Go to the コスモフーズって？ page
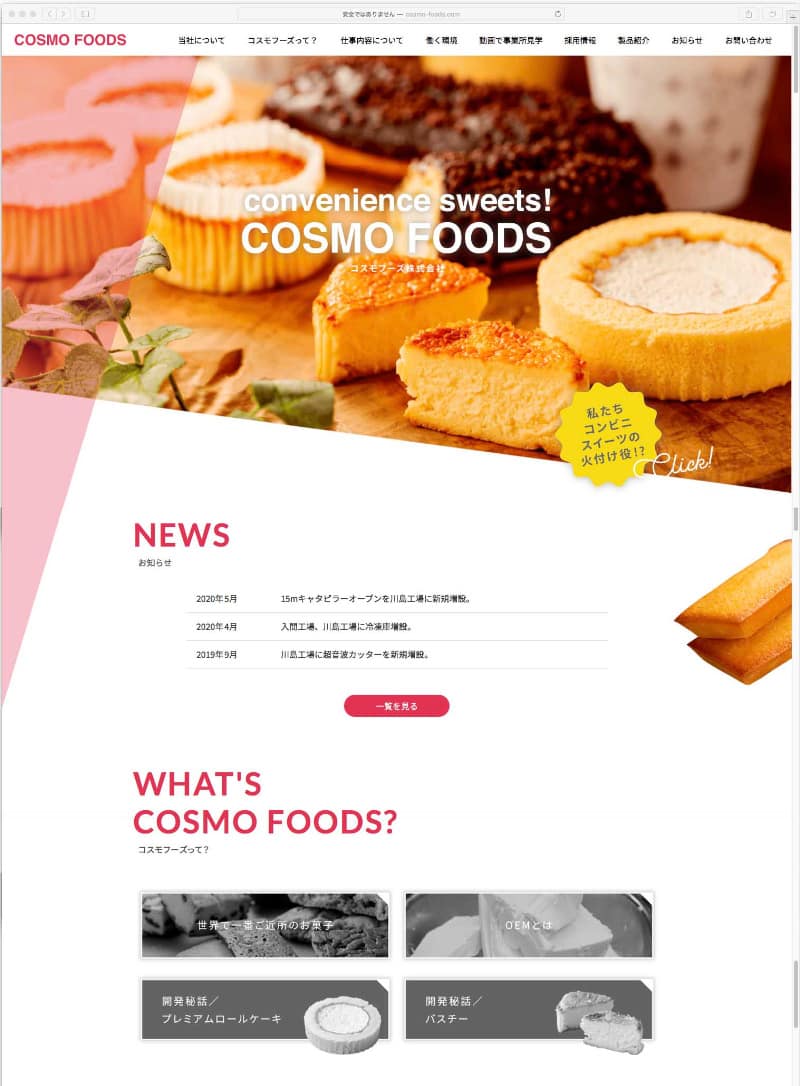The image size is (800, 1086). pos(282,41)
